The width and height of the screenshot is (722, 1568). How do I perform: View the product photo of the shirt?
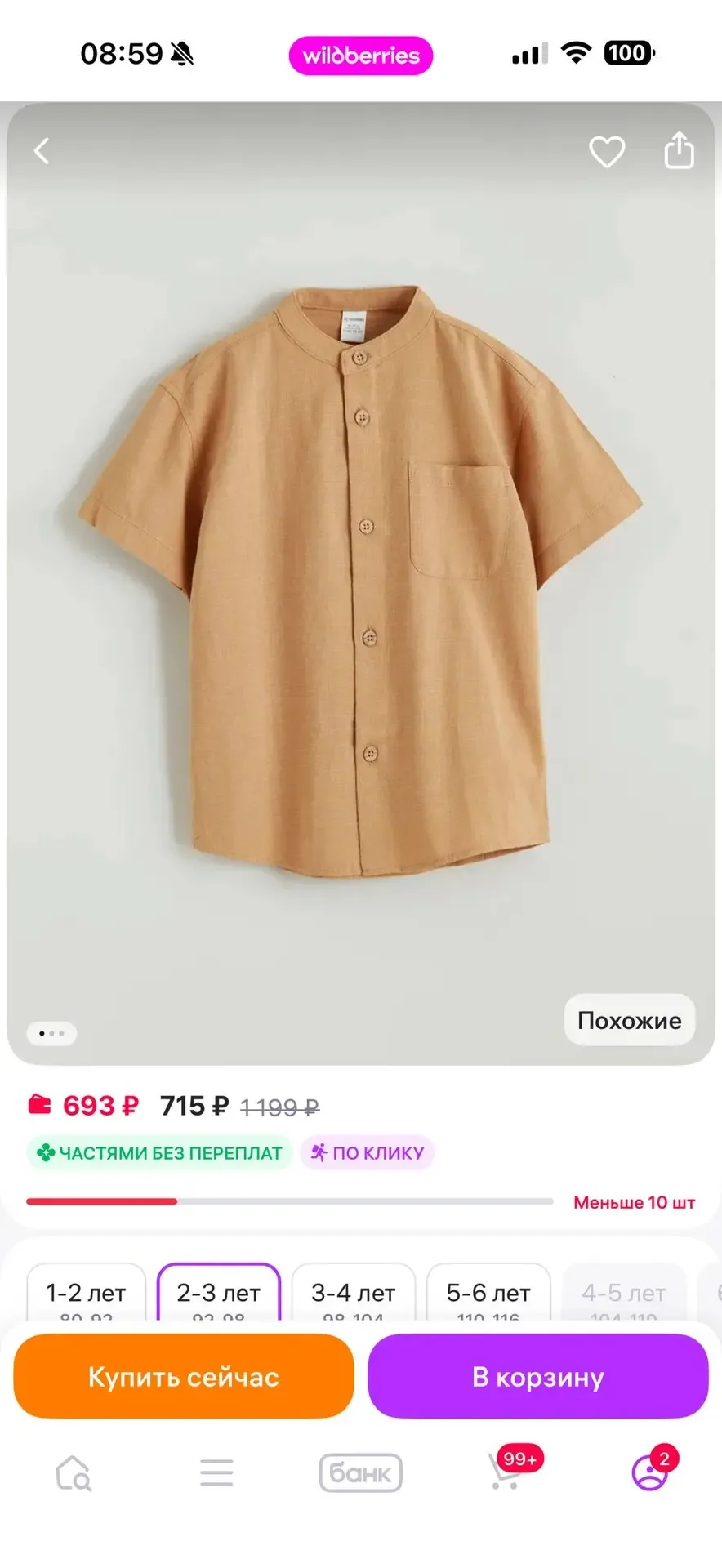pos(360,580)
